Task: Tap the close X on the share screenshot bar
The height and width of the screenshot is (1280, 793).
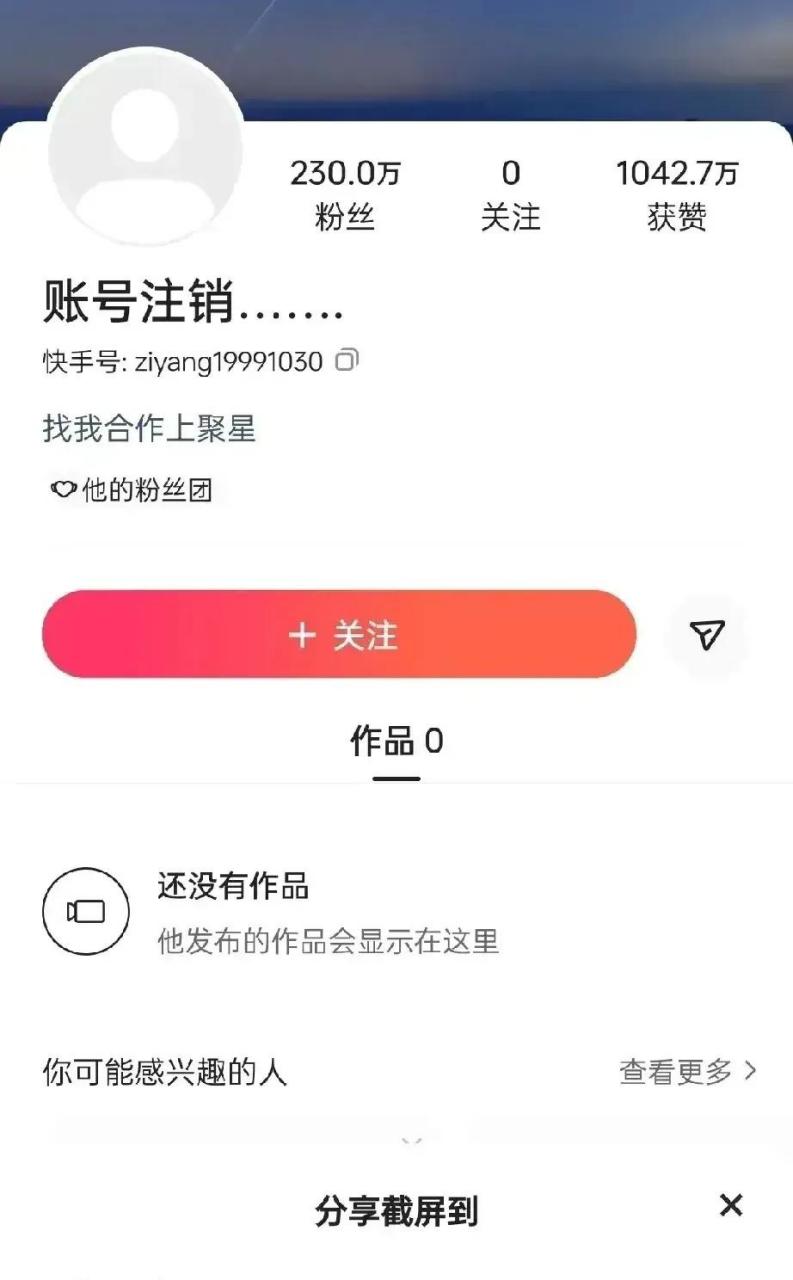Action: [x=733, y=1207]
